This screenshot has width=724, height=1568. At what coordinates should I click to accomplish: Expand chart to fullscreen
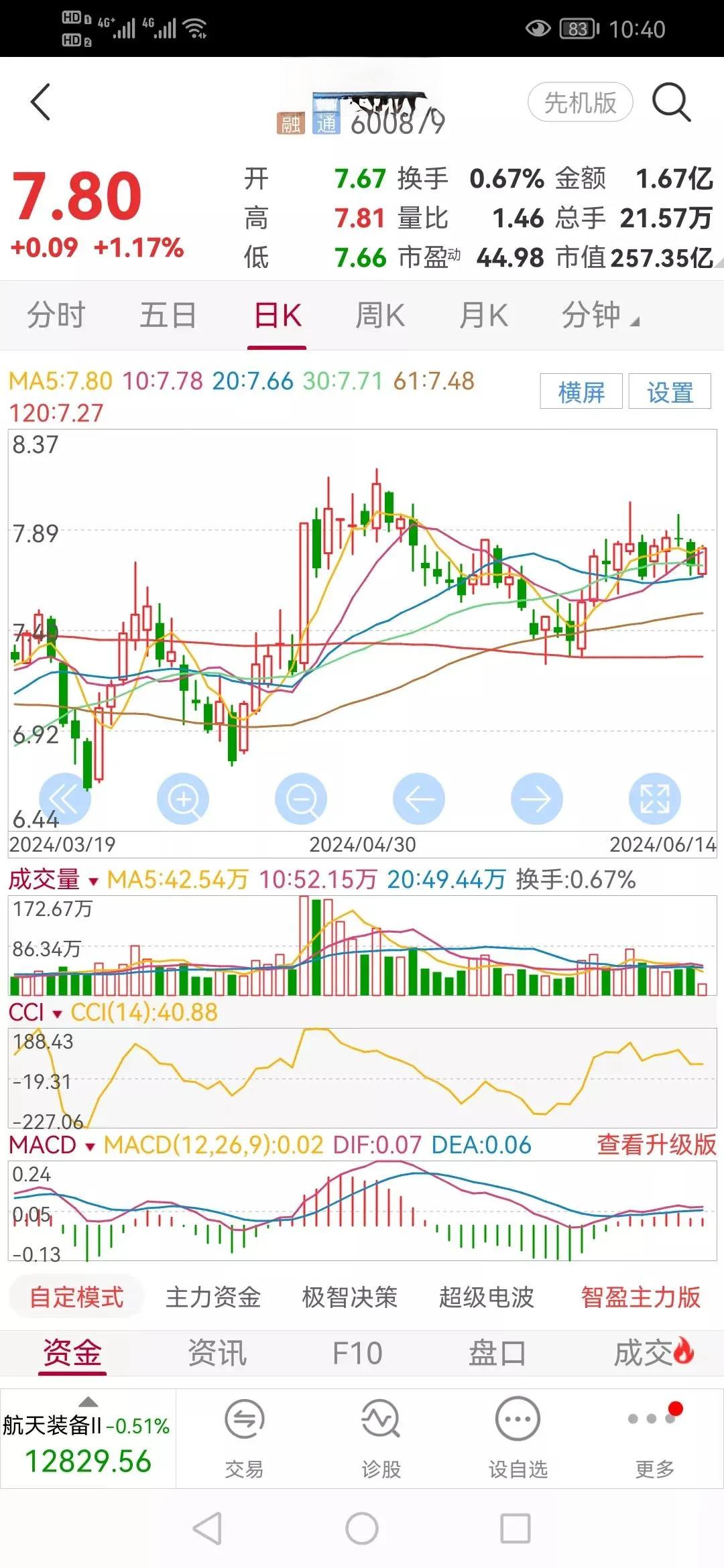(654, 799)
